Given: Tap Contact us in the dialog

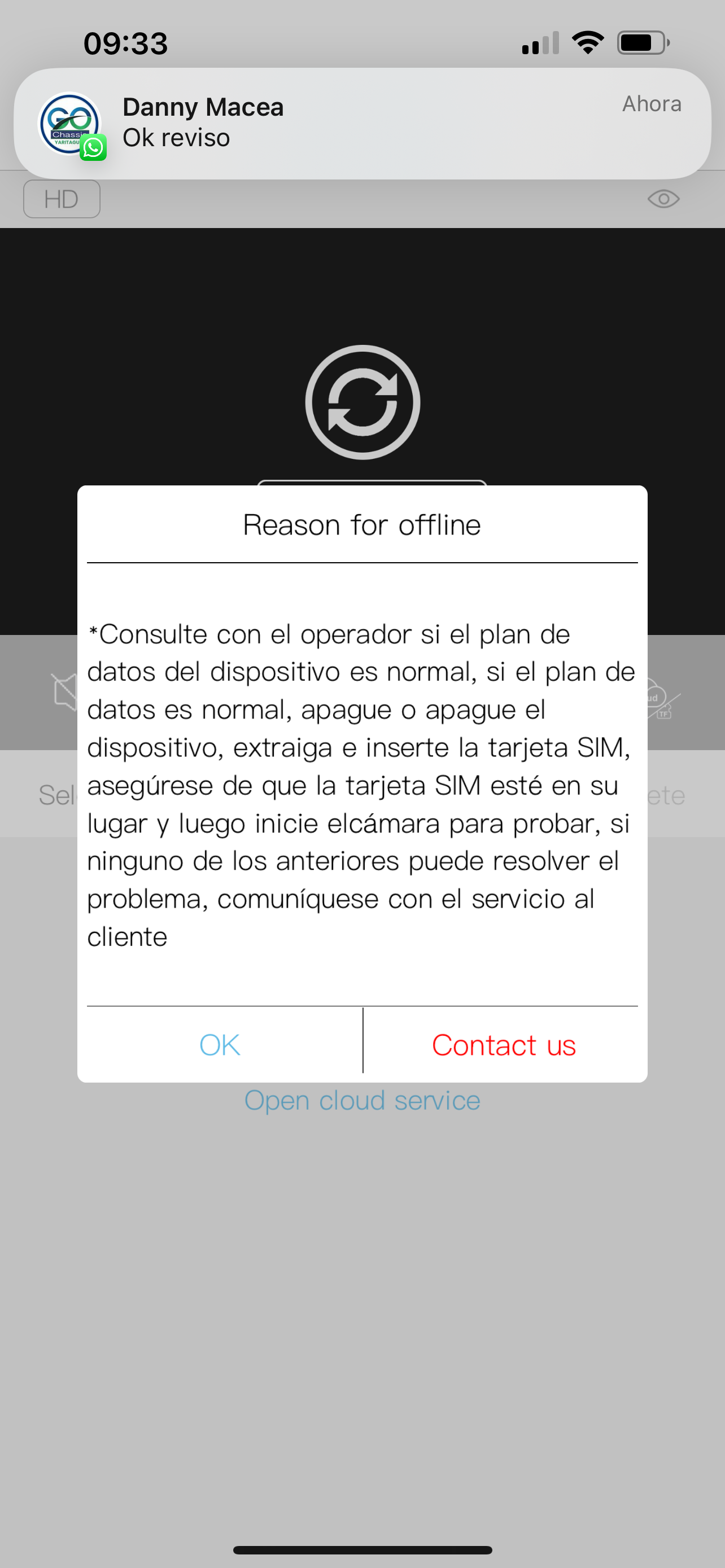Looking at the screenshot, I should pos(504,1045).
